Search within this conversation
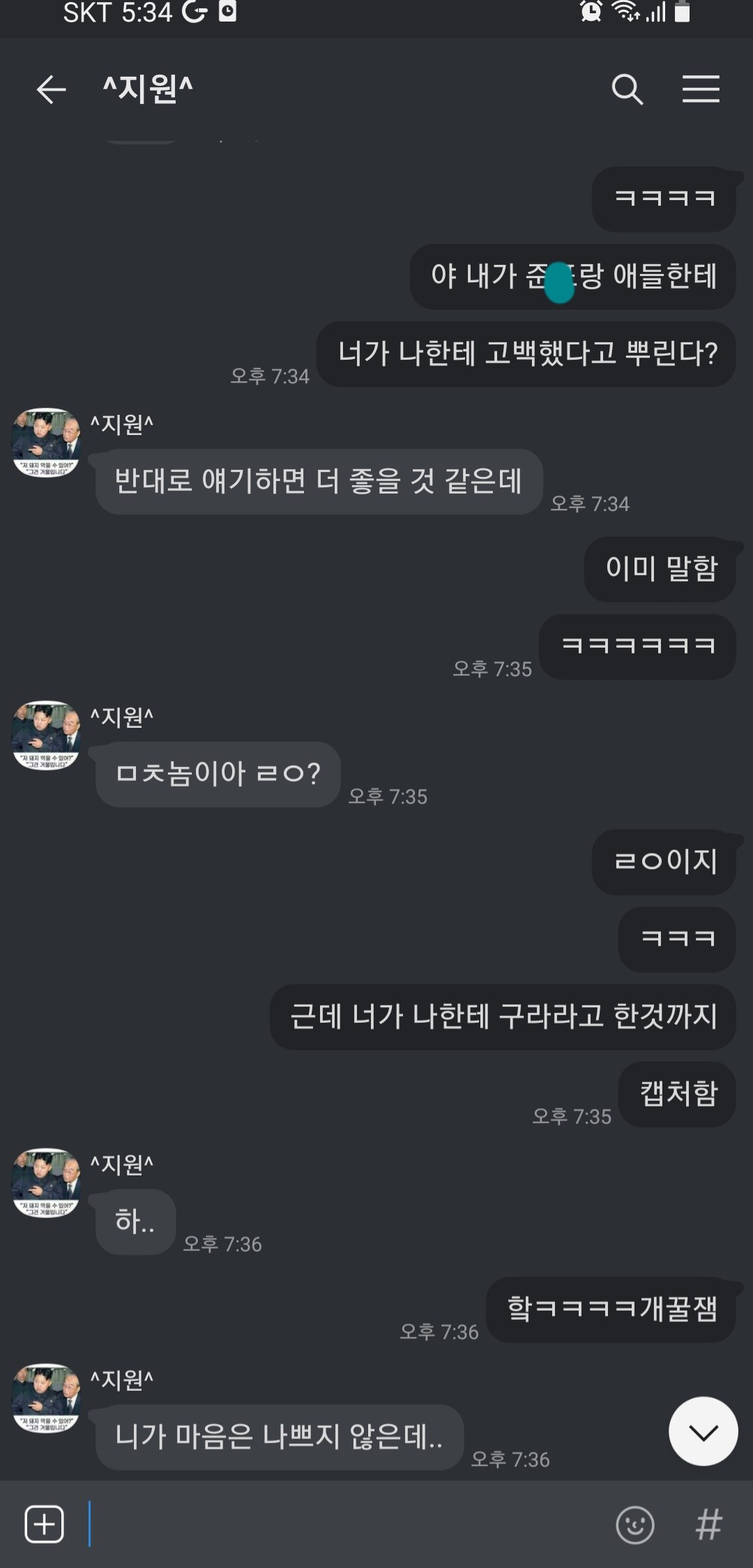This screenshot has height=1568, width=753. (627, 89)
